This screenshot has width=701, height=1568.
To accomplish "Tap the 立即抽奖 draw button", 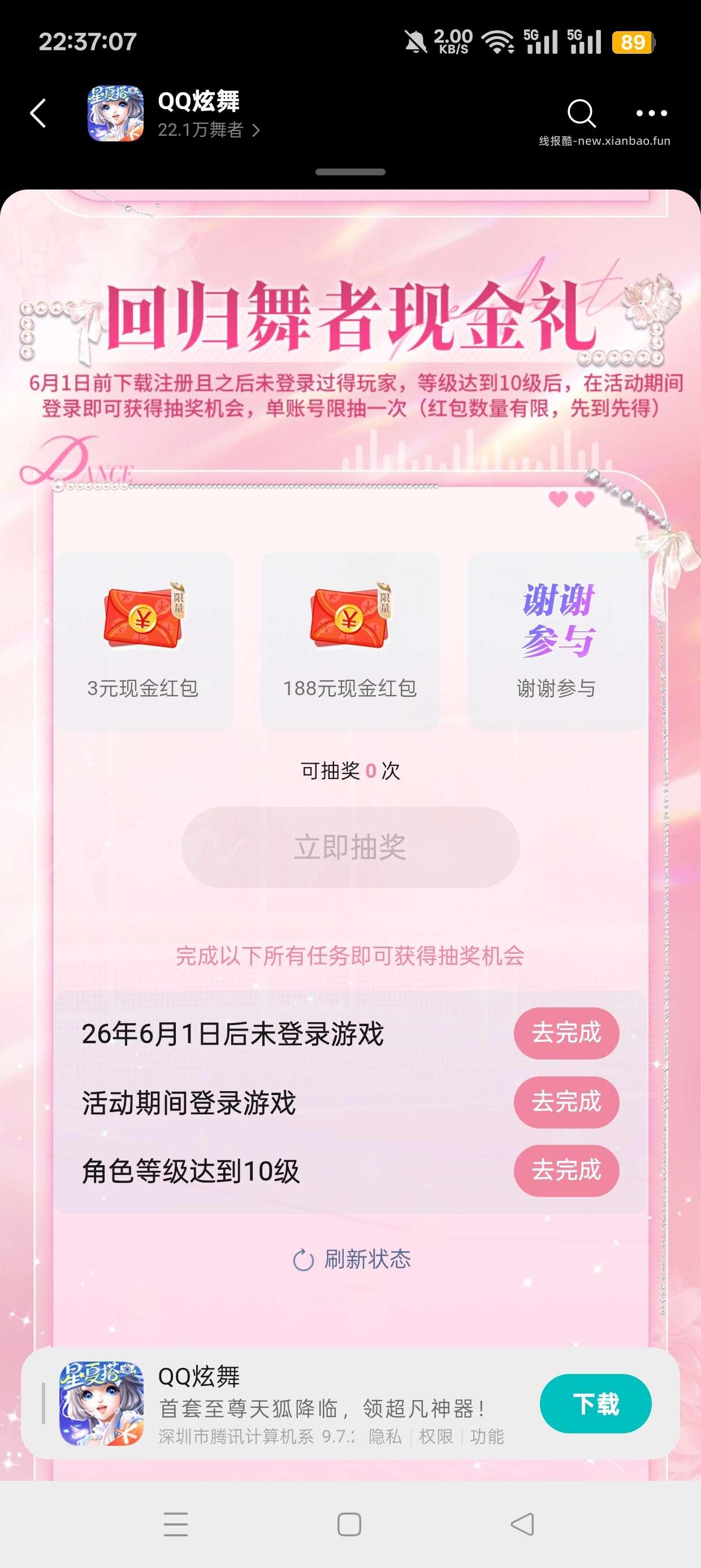I will pos(350,847).
